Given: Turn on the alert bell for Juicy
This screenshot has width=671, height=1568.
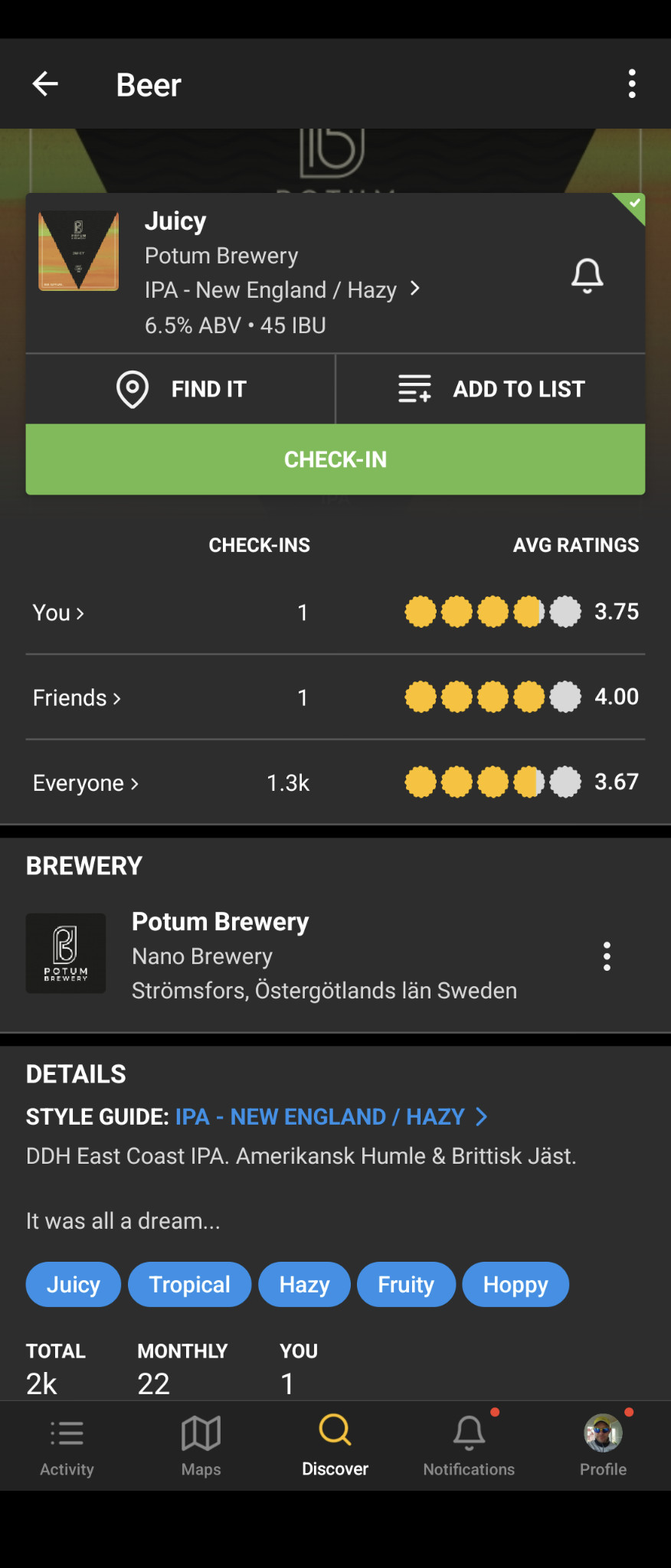Looking at the screenshot, I should click(x=587, y=276).
